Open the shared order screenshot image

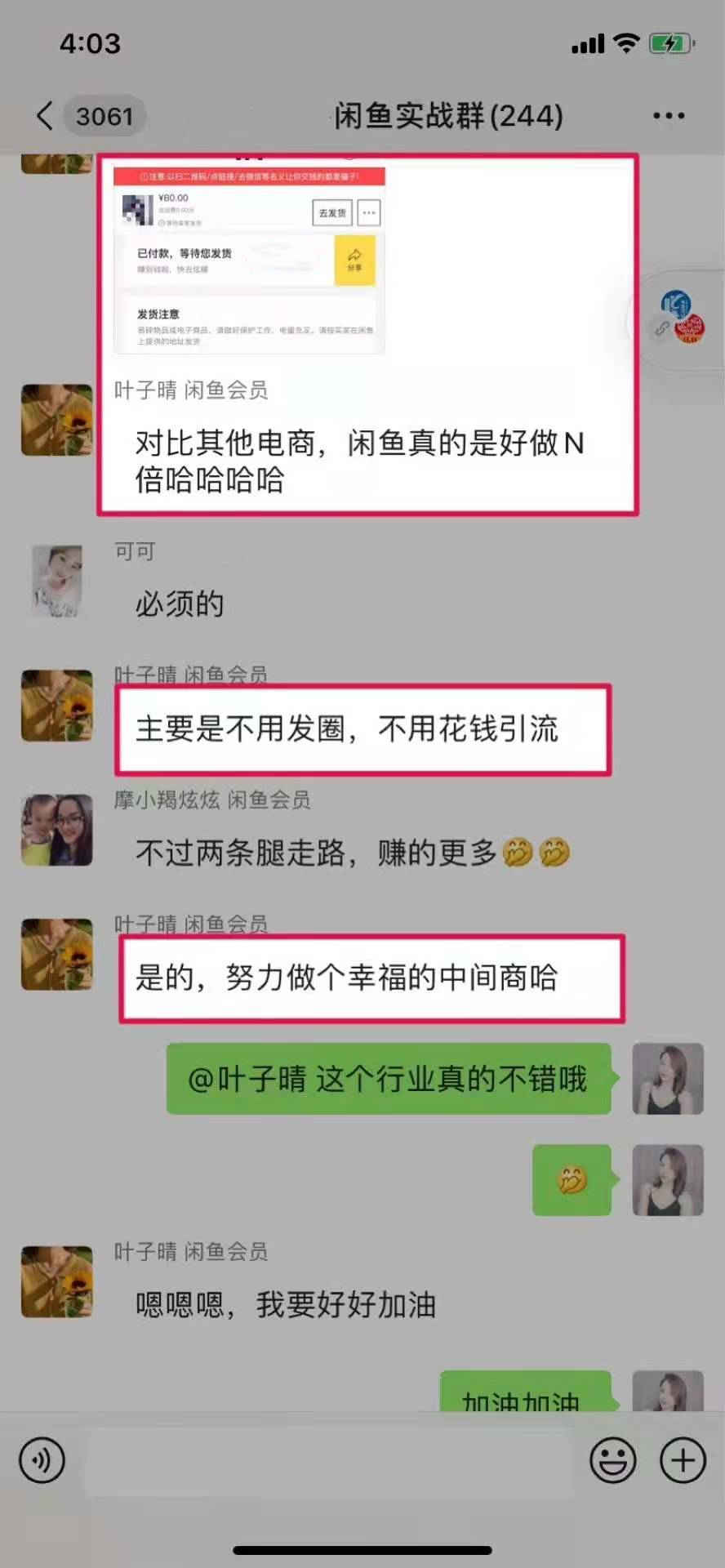(x=249, y=260)
